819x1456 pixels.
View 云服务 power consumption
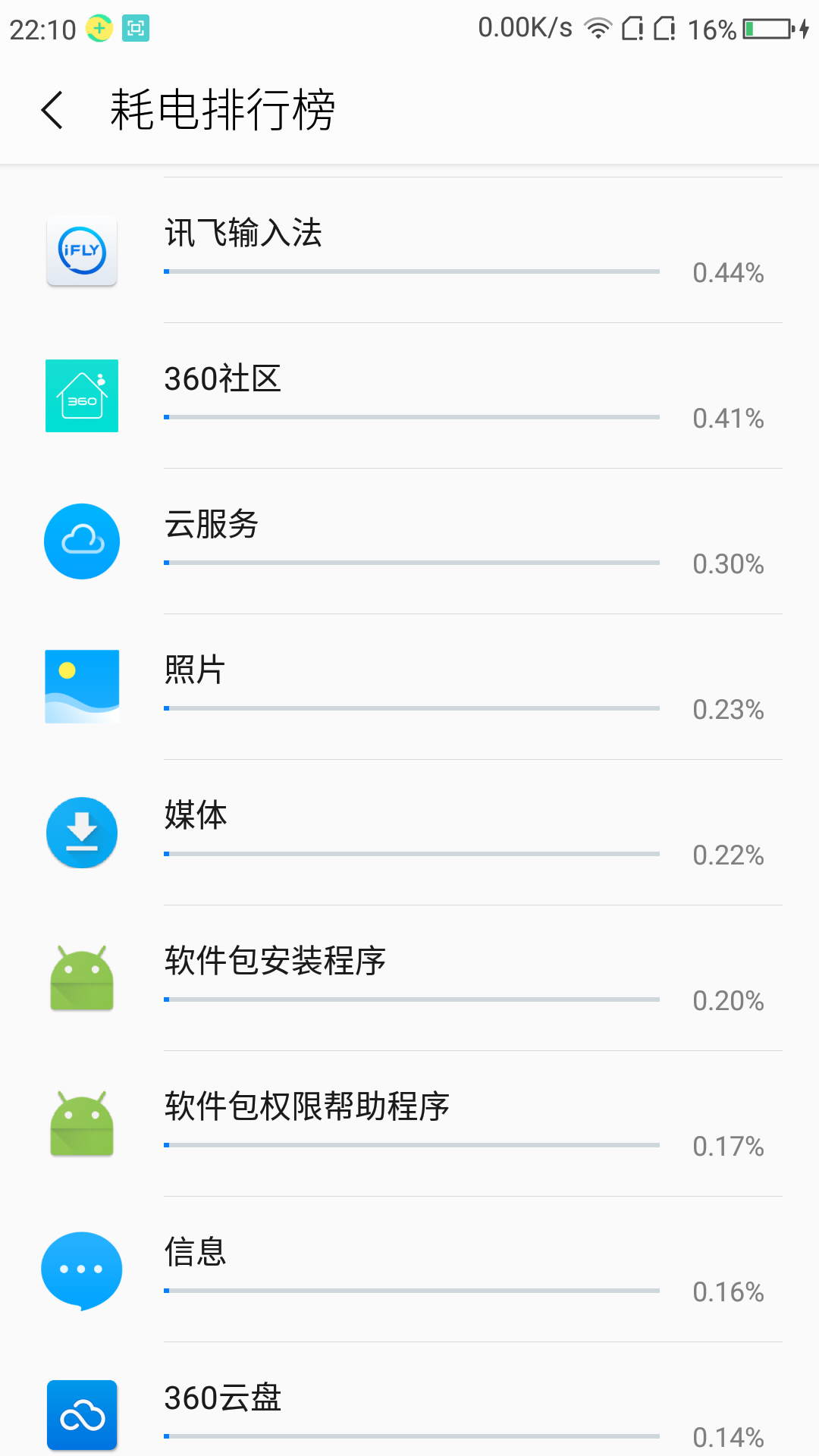pyautogui.click(x=409, y=541)
